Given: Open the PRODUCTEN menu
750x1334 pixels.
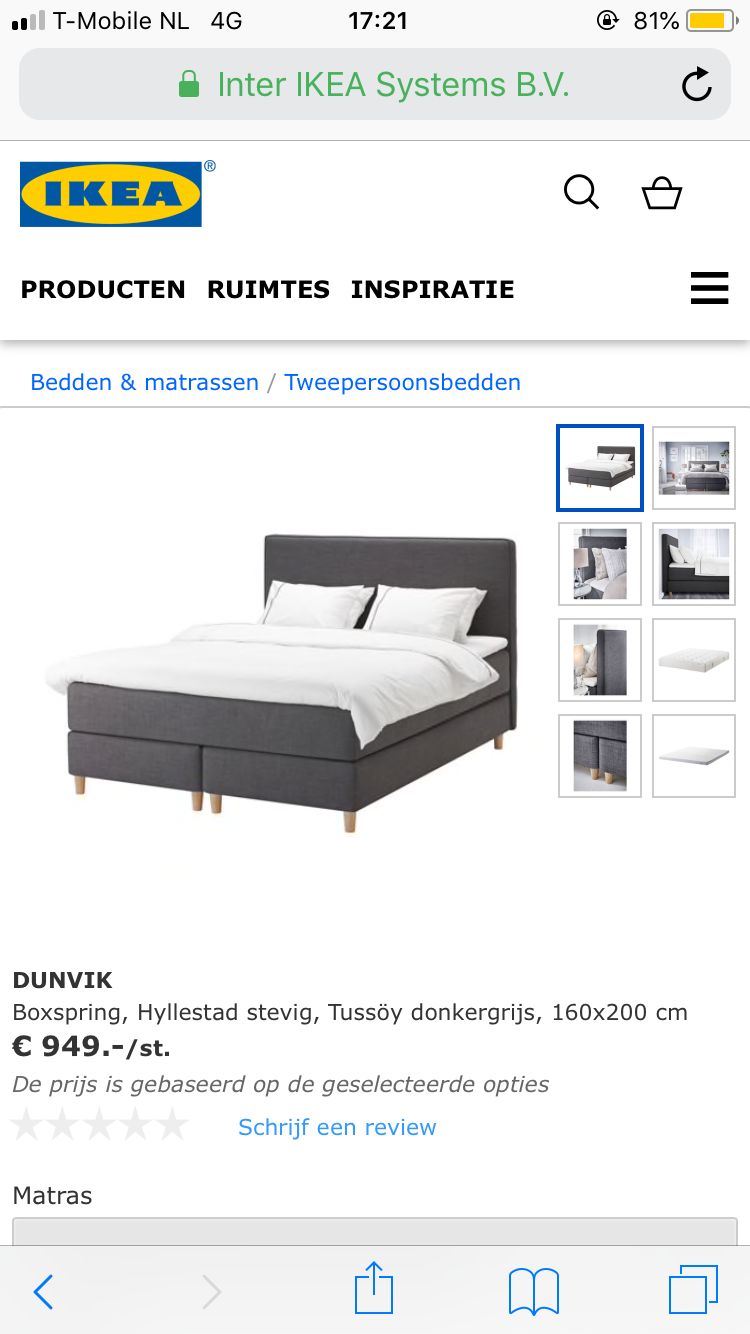Looking at the screenshot, I should (x=103, y=290).
